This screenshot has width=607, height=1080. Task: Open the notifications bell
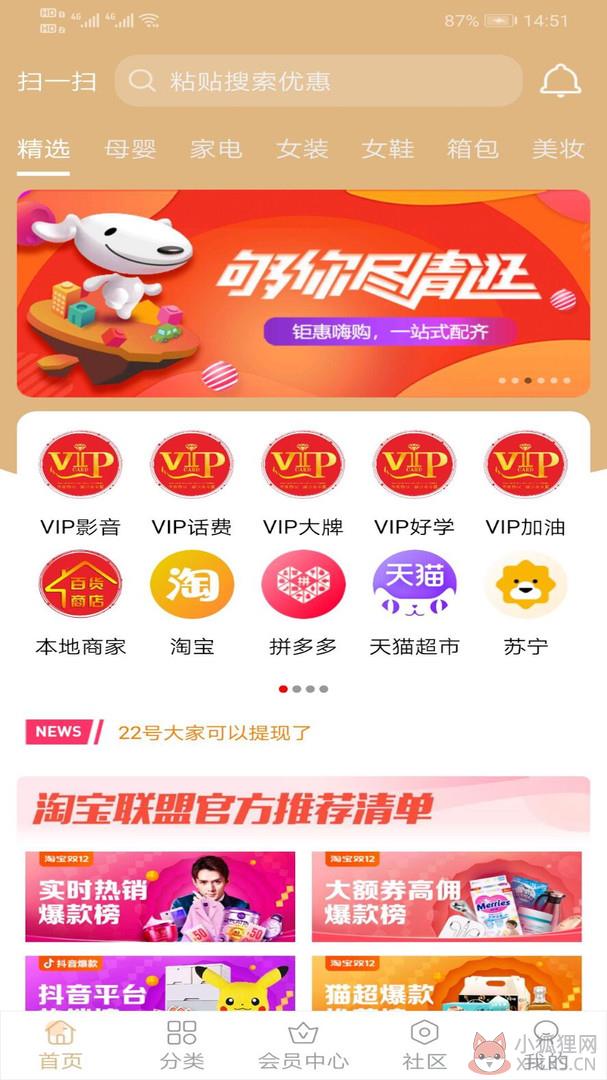(560, 81)
